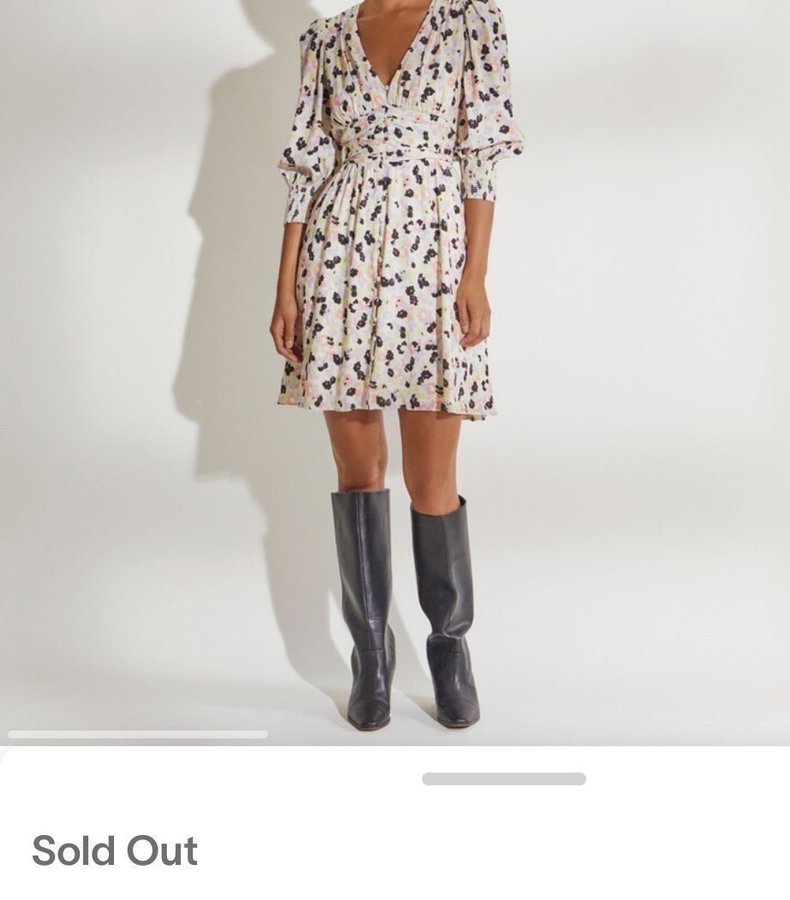Open the floral dress product photo
This screenshot has width=790, height=900.
click(x=394, y=370)
